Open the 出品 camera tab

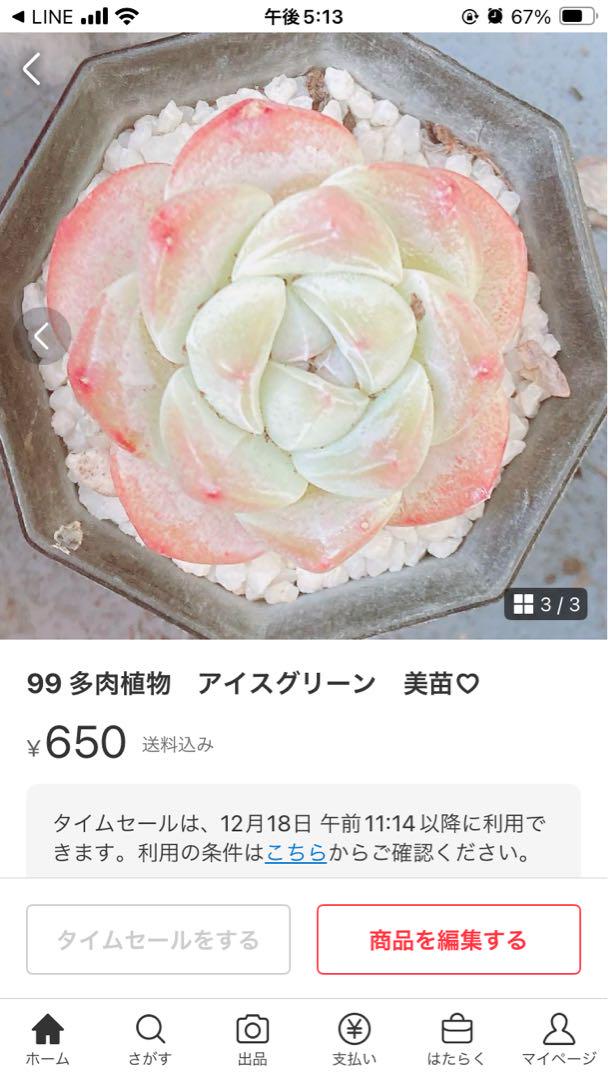tap(252, 1040)
